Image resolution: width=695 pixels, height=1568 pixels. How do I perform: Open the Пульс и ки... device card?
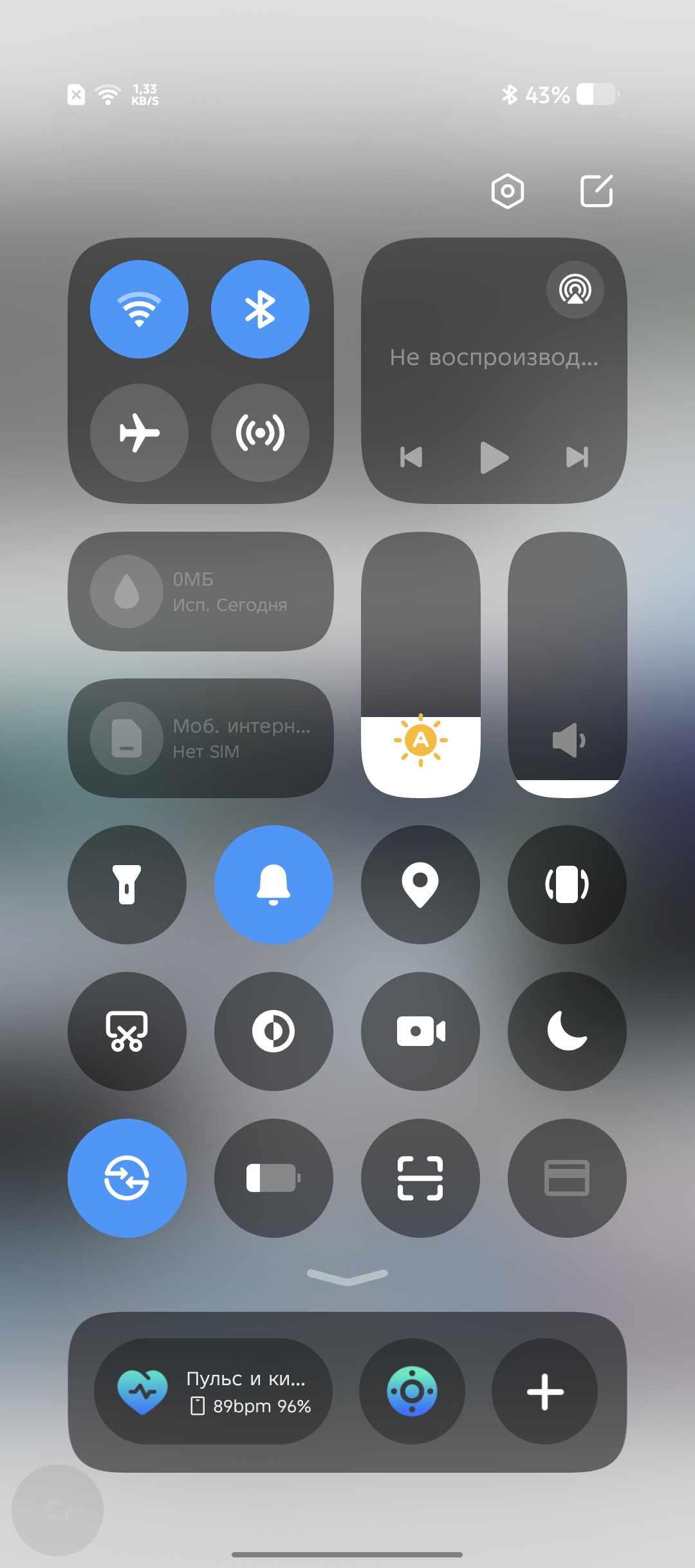[x=213, y=1392]
